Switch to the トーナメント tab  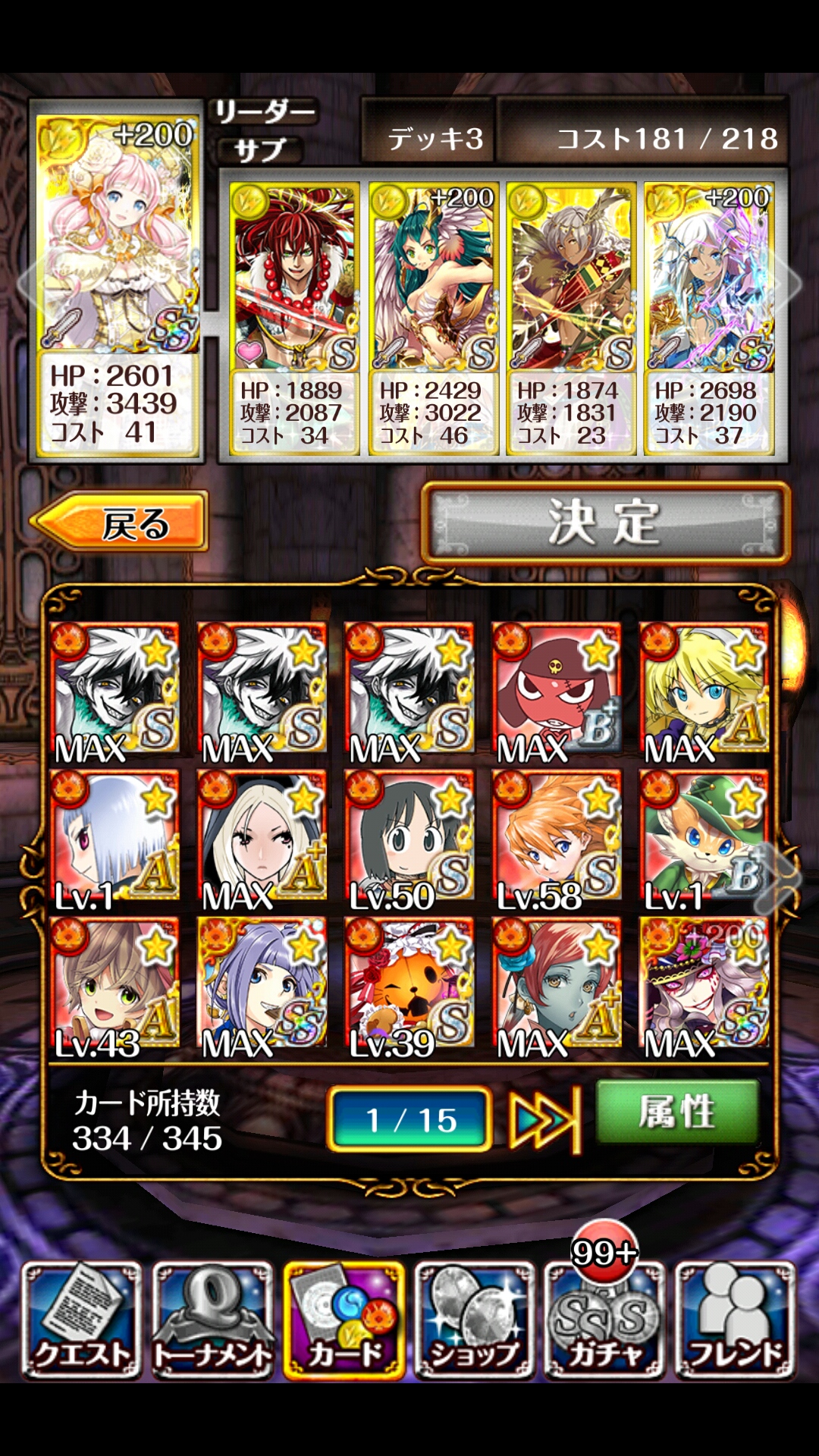click(x=213, y=1321)
